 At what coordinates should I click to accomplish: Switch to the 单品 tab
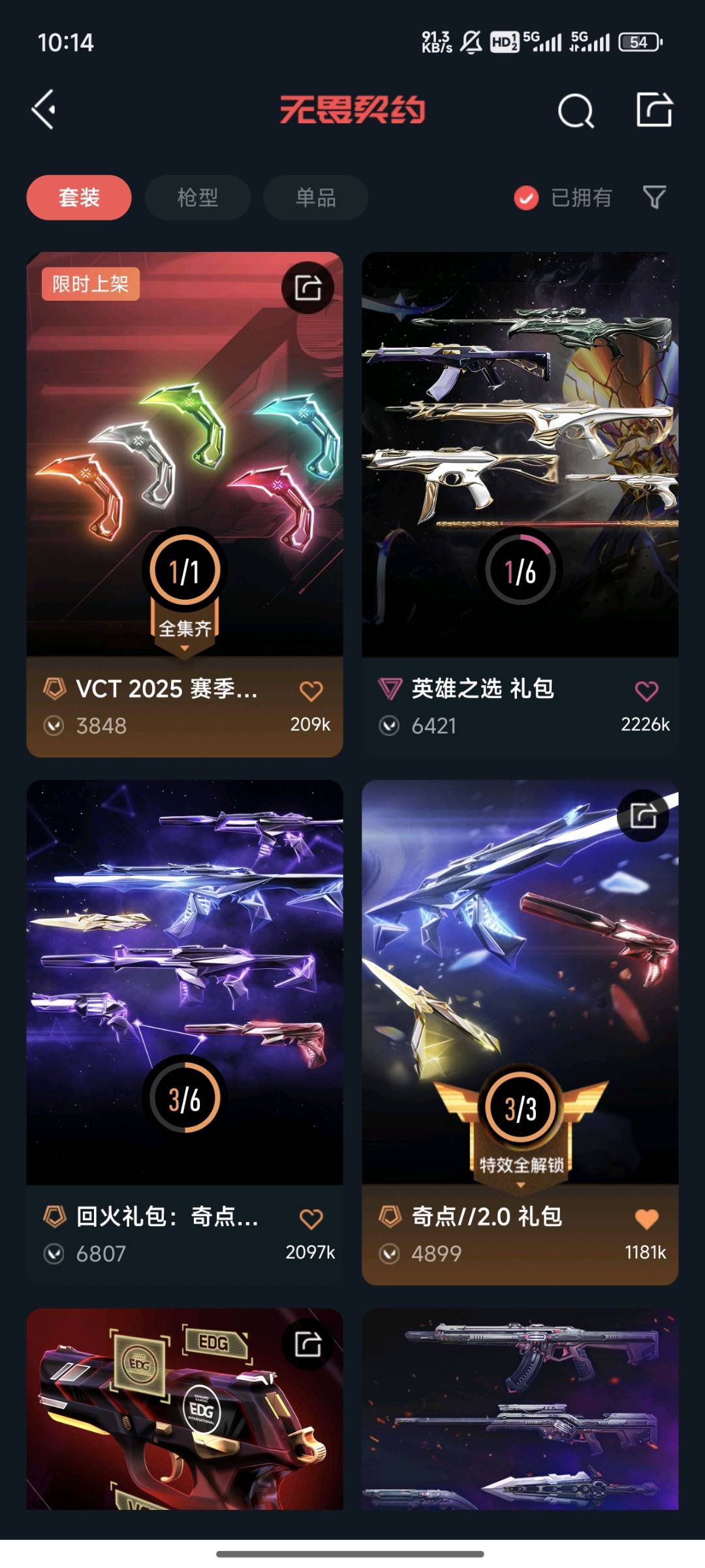tap(315, 197)
